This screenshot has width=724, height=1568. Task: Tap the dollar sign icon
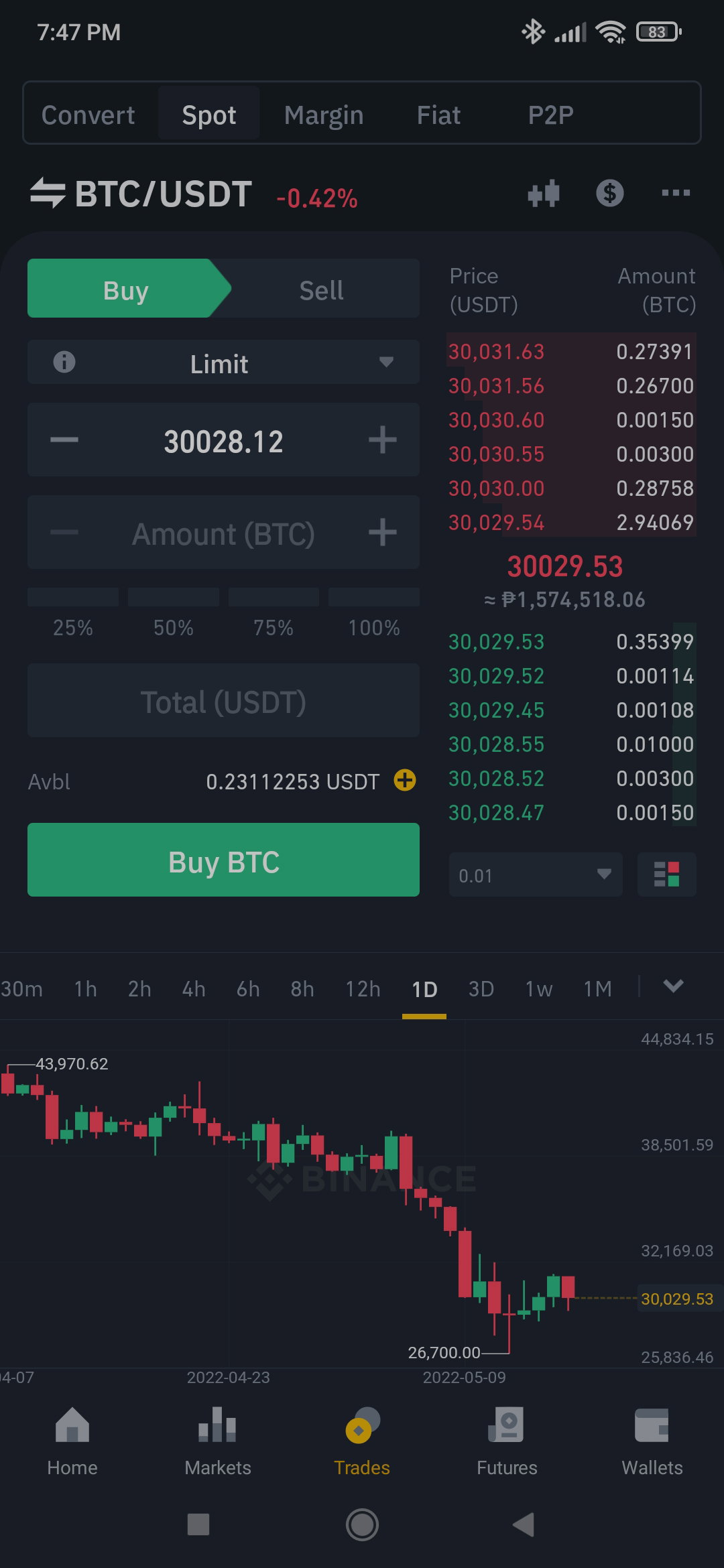pos(609,193)
